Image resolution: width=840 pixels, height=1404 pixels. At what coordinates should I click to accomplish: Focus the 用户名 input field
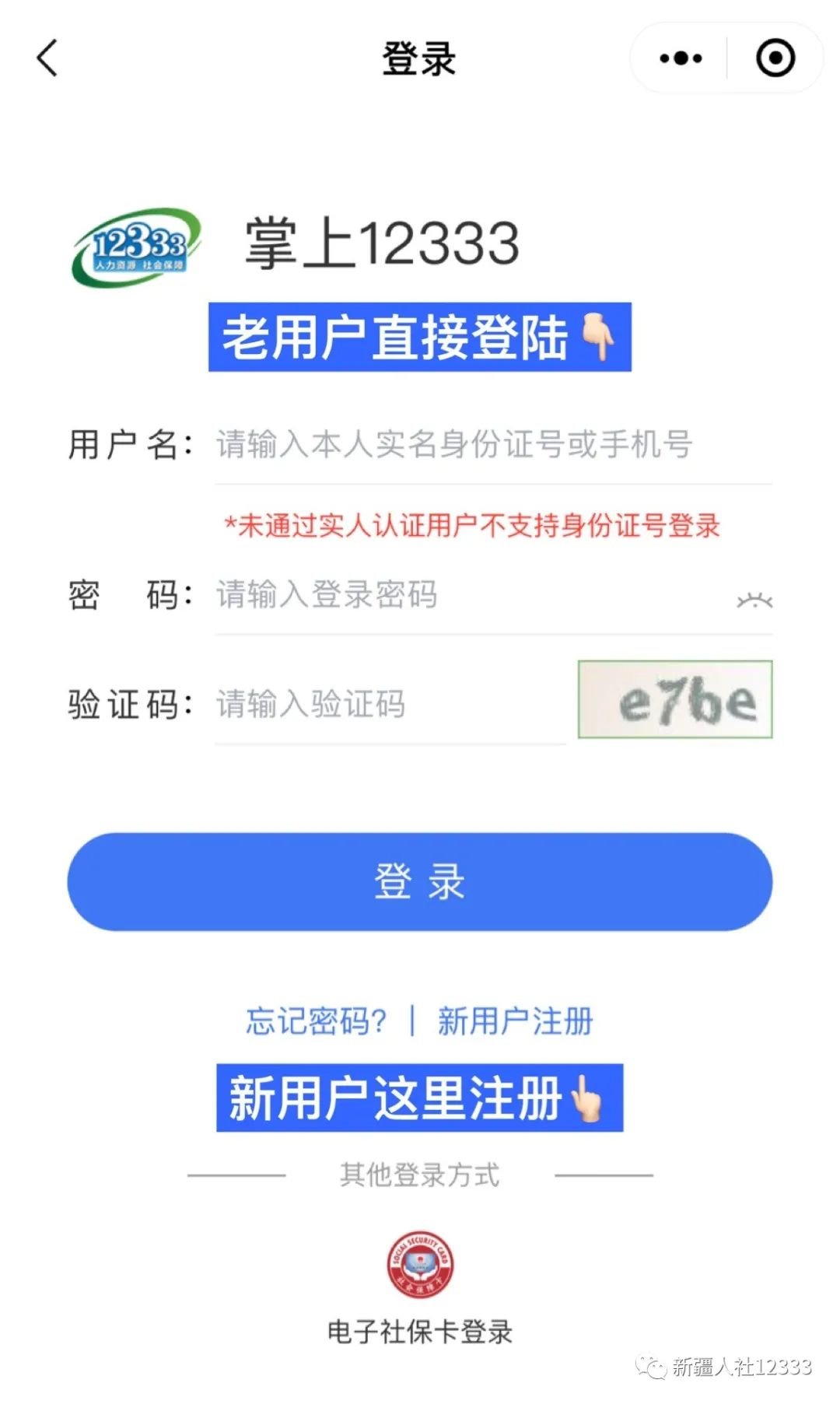[x=490, y=445]
